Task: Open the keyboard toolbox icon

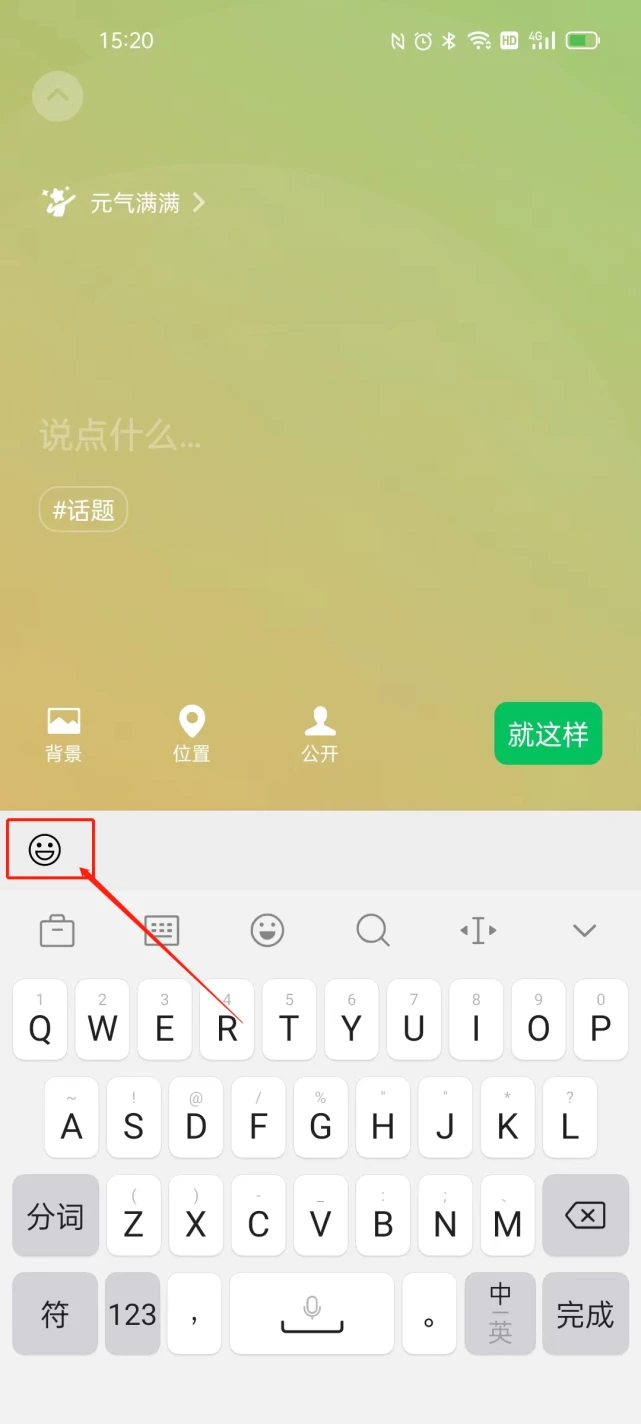Action: pos(57,931)
